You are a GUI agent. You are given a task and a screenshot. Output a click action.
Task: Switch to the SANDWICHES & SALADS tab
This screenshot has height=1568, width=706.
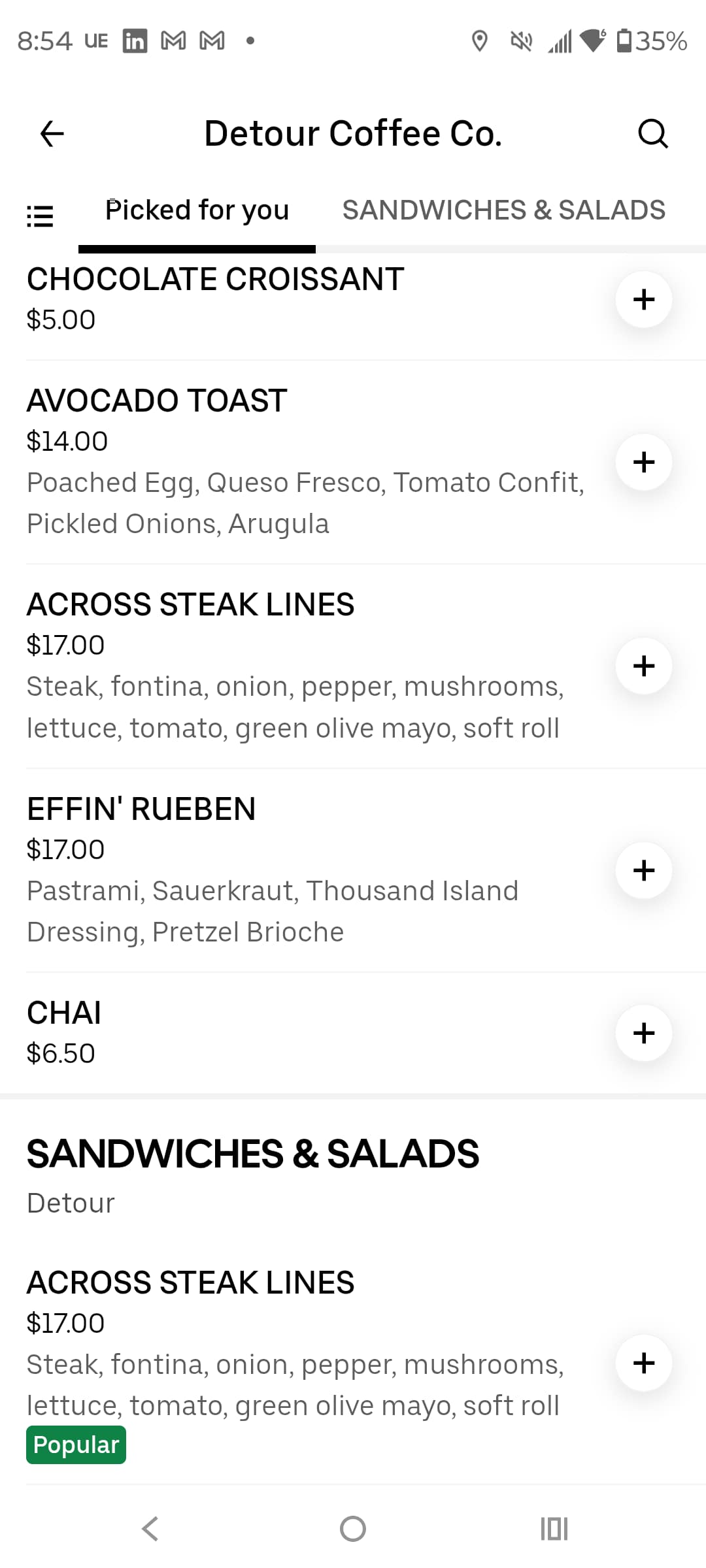click(x=503, y=210)
